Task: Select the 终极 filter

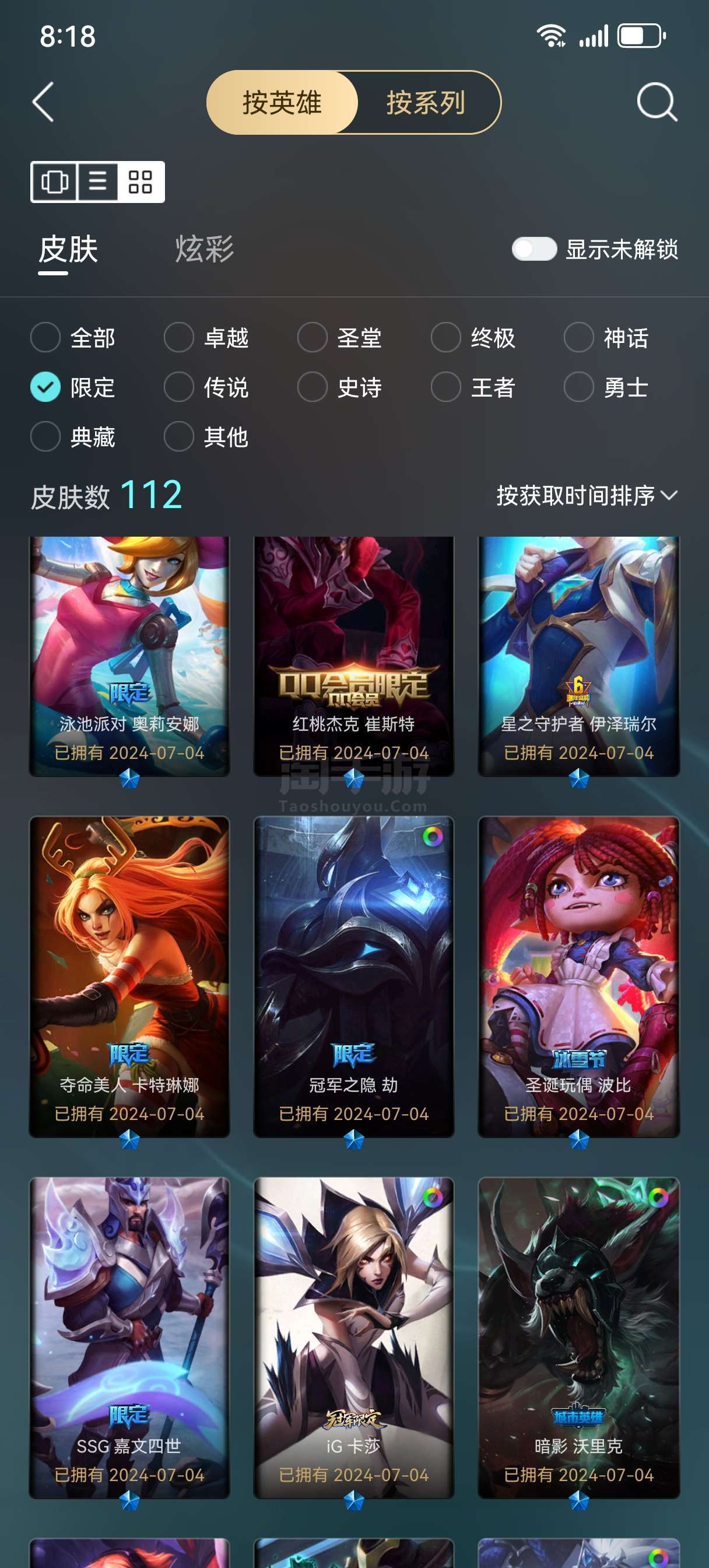Action: click(x=473, y=338)
